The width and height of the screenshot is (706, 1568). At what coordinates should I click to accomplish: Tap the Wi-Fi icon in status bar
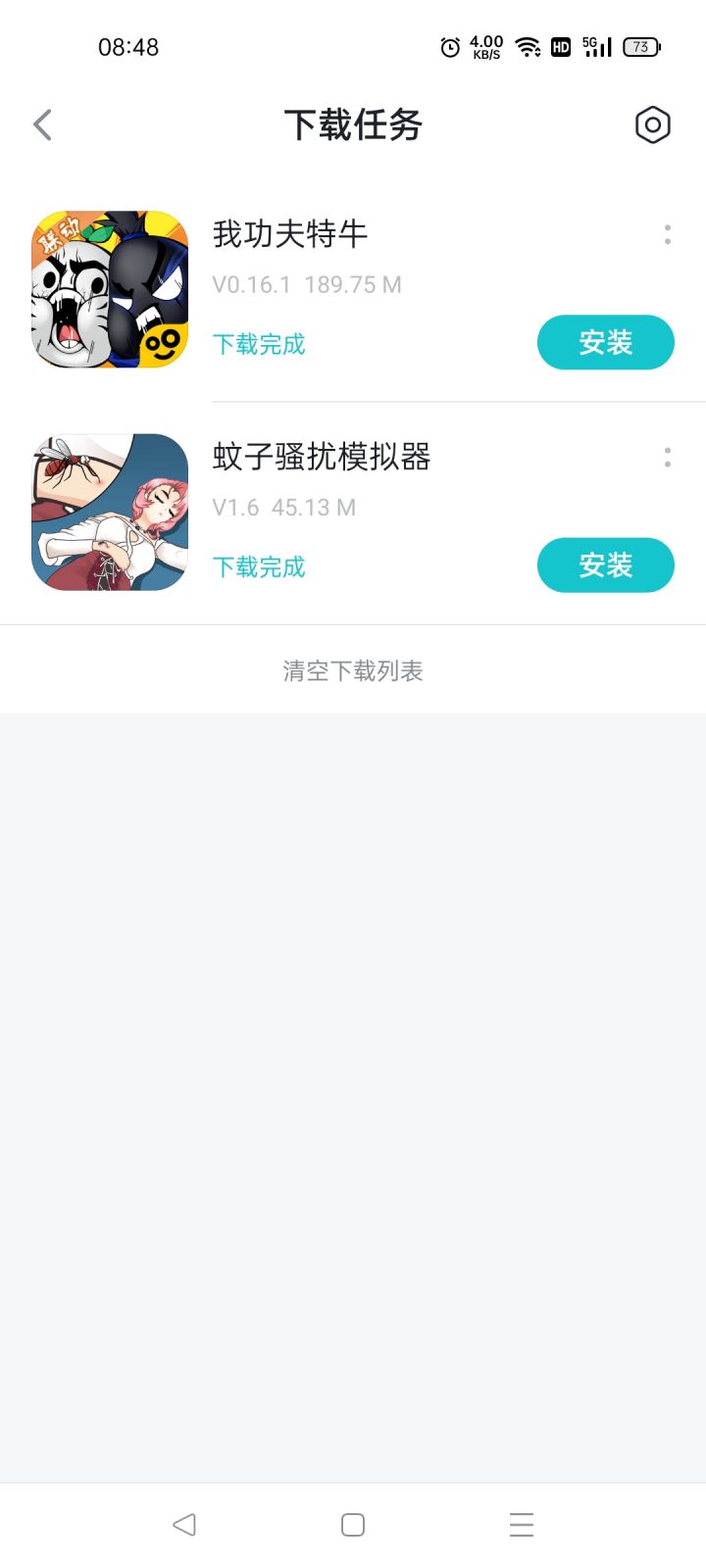tap(529, 46)
